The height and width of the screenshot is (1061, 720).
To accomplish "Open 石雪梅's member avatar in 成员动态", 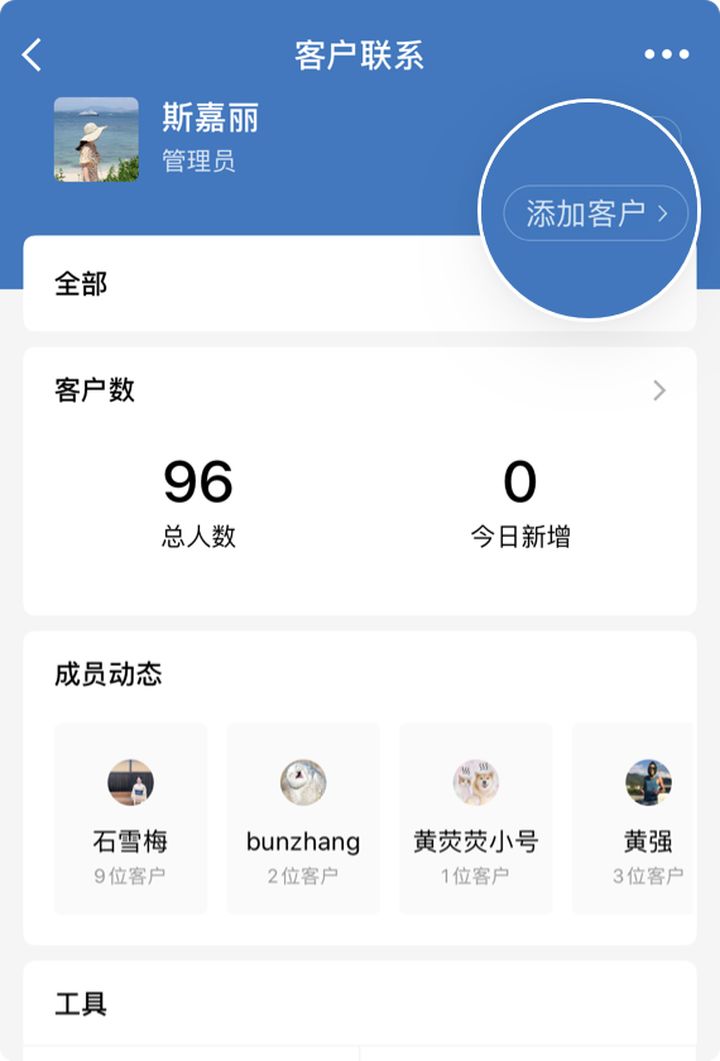I will [130, 782].
